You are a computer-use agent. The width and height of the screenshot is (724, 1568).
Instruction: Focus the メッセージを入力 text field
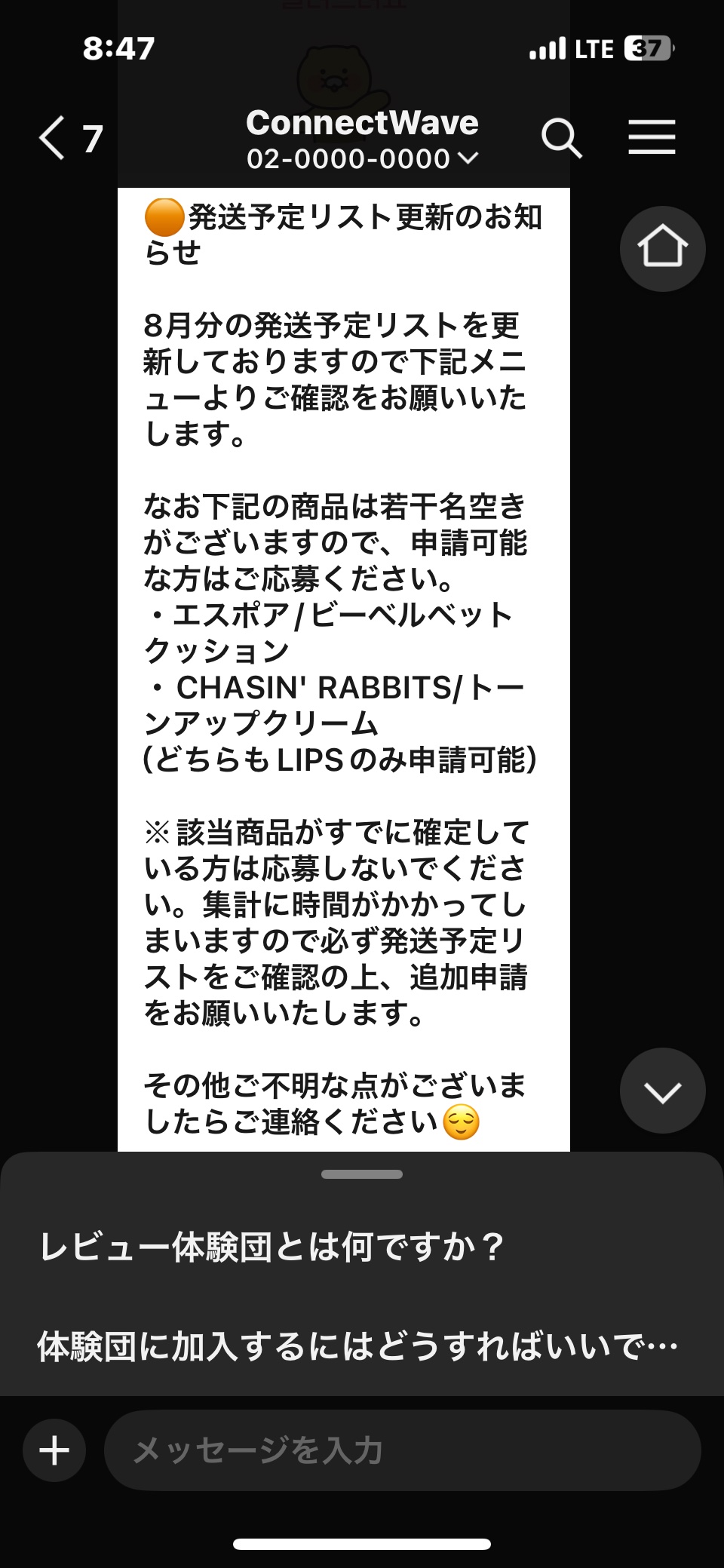click(x=402, y=1450)
